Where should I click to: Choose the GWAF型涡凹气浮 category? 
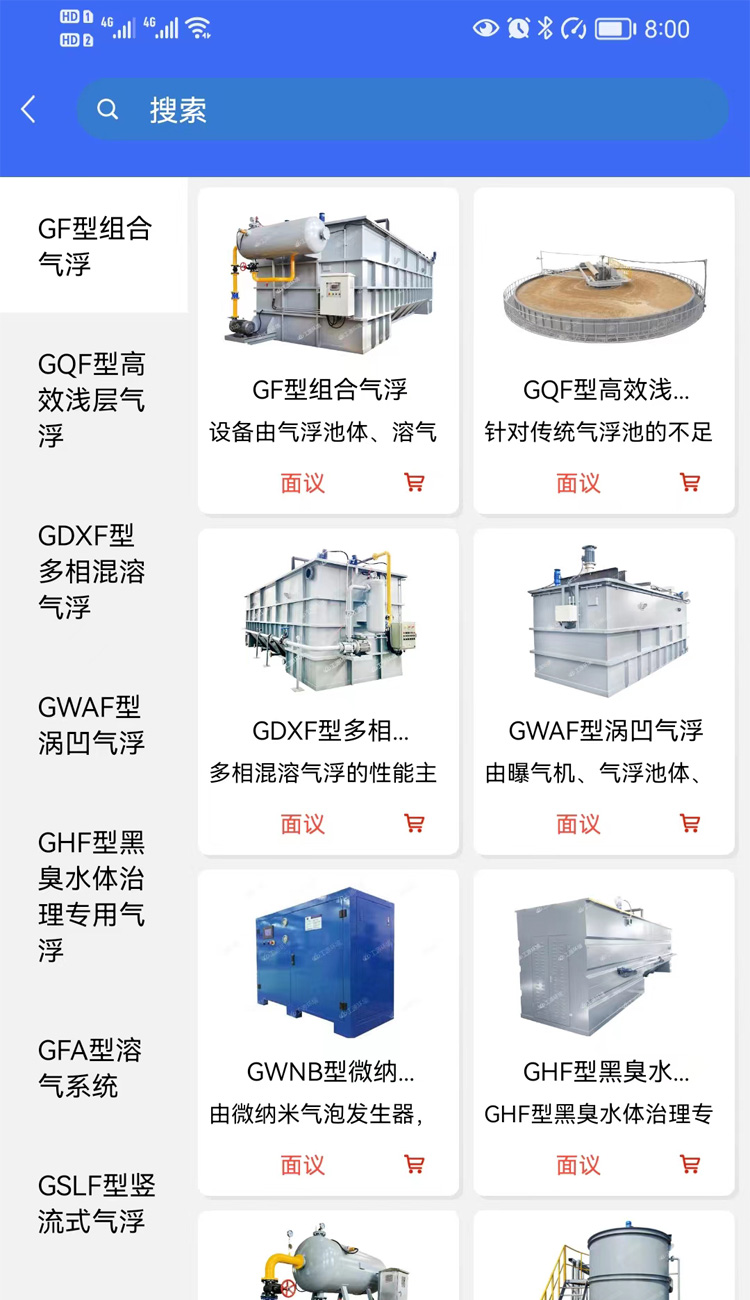(x=92, y=725)
